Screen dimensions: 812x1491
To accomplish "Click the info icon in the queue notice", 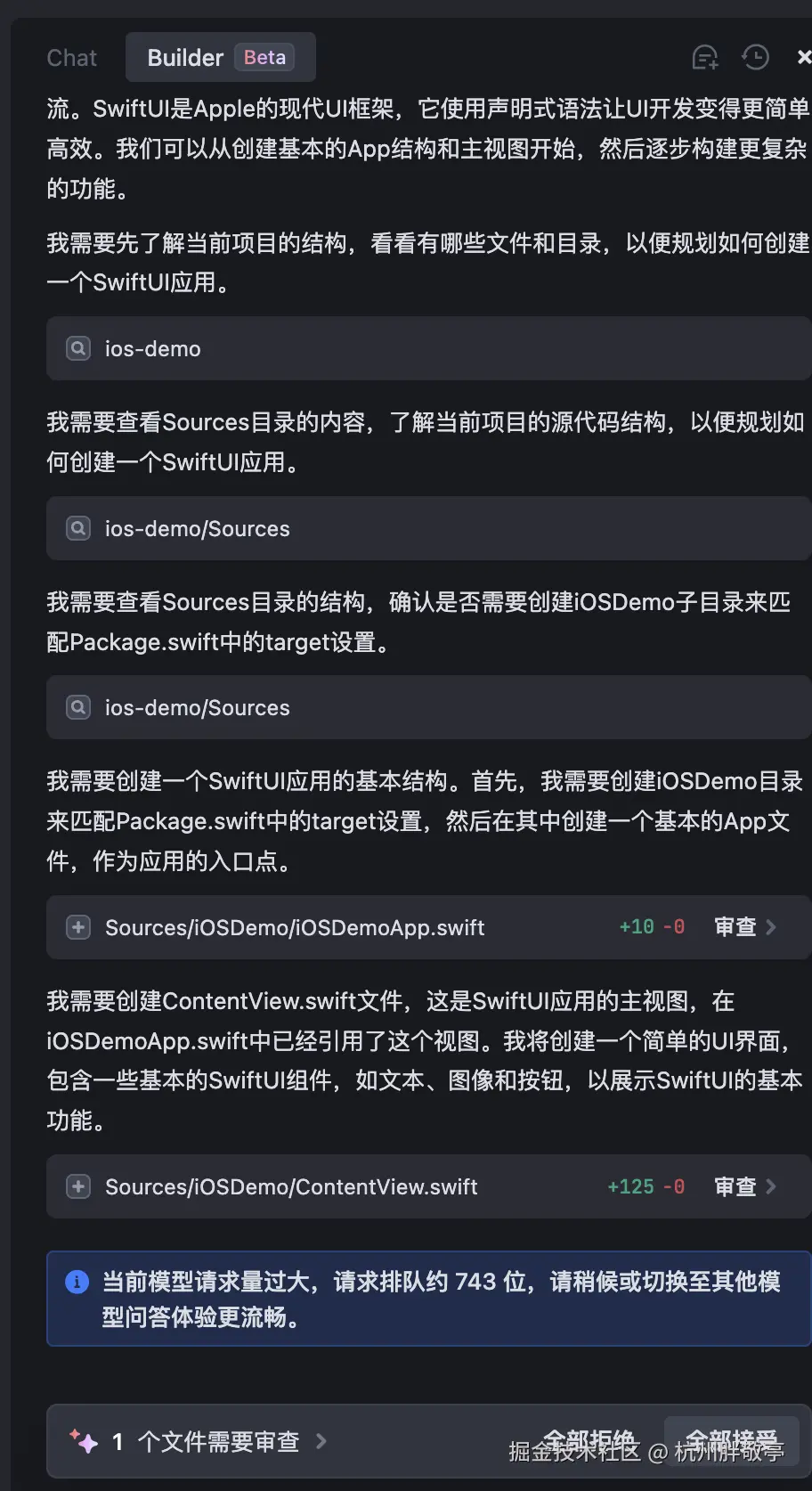I will (77, 1282).
